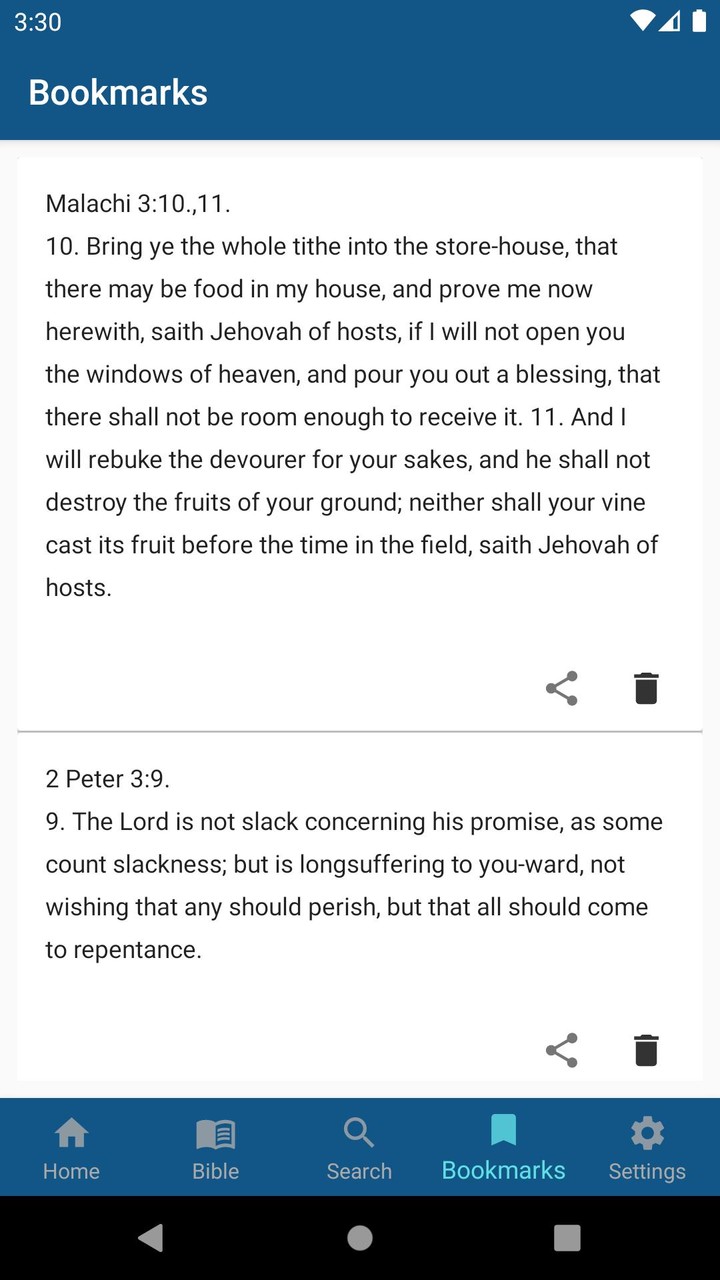Screen dimensions: 720x1280
Task: Go to the Home tab
Action: point(71,1148)
